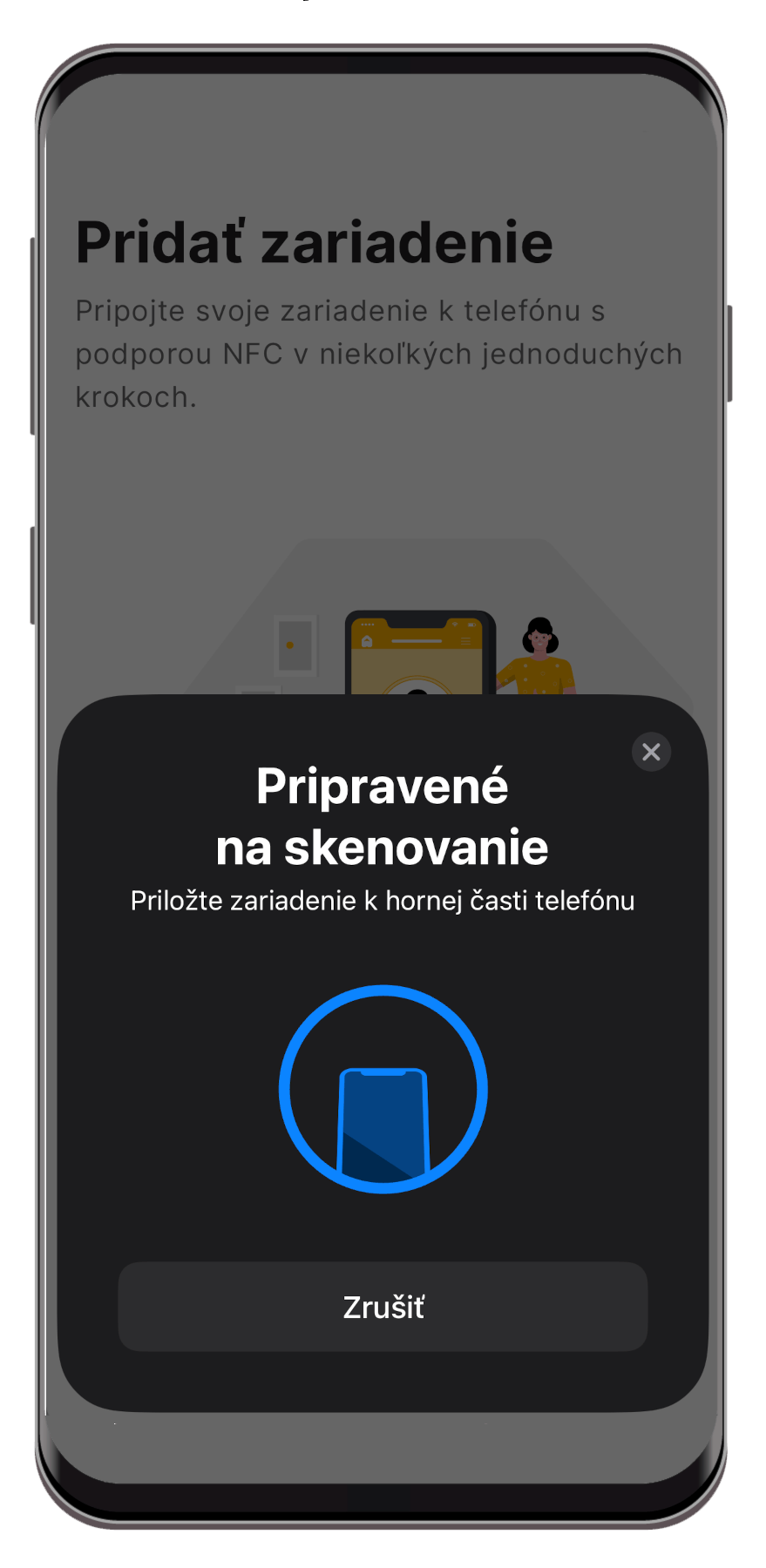
Task: Tap the Zrušiť button
Action: (383, 1307)
